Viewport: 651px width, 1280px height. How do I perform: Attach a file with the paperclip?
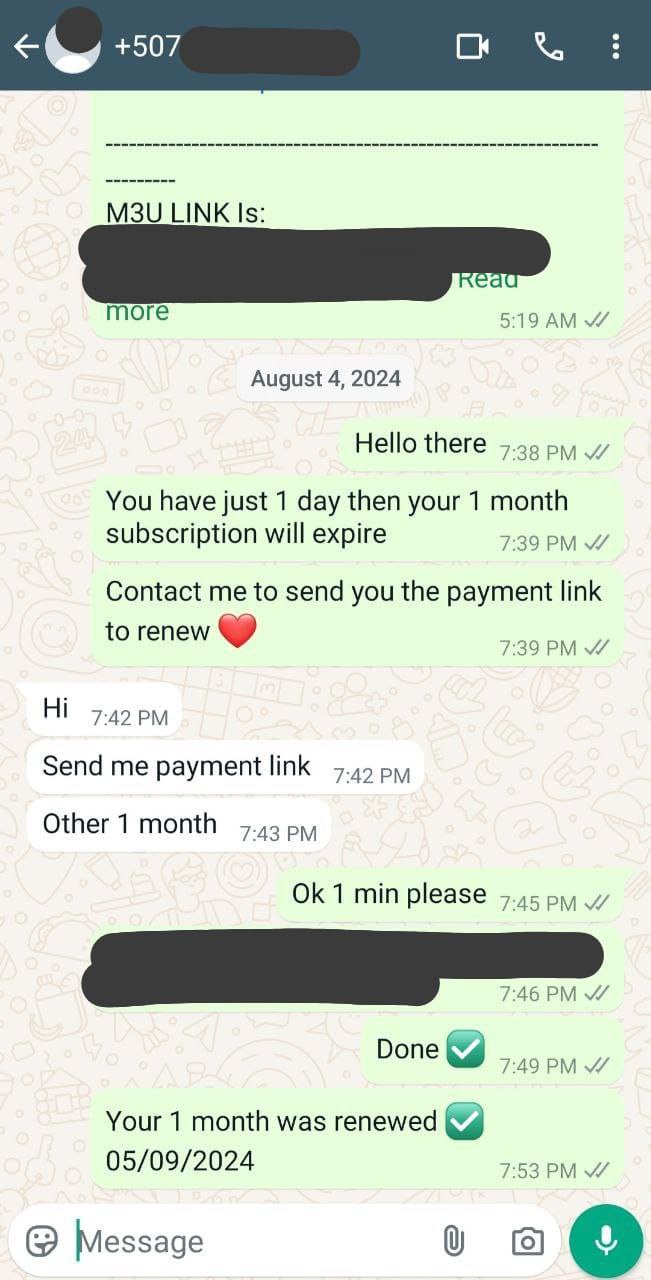click(x=453, y=1241)
